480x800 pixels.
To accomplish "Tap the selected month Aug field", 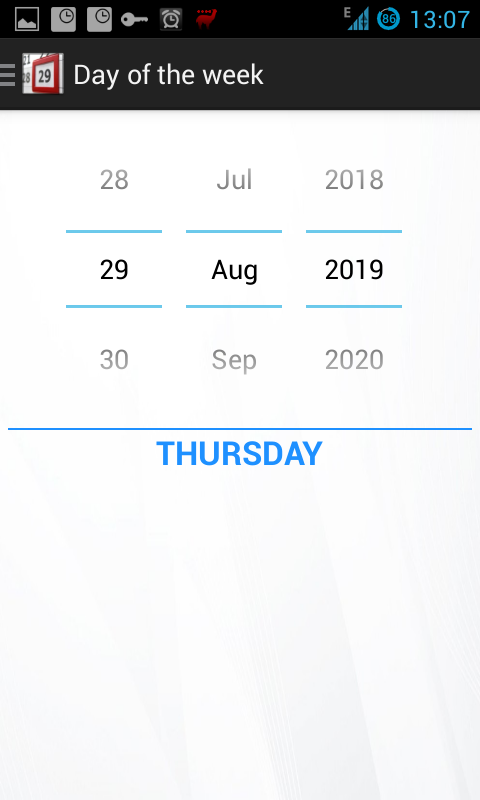I will [x=234, y=269].
